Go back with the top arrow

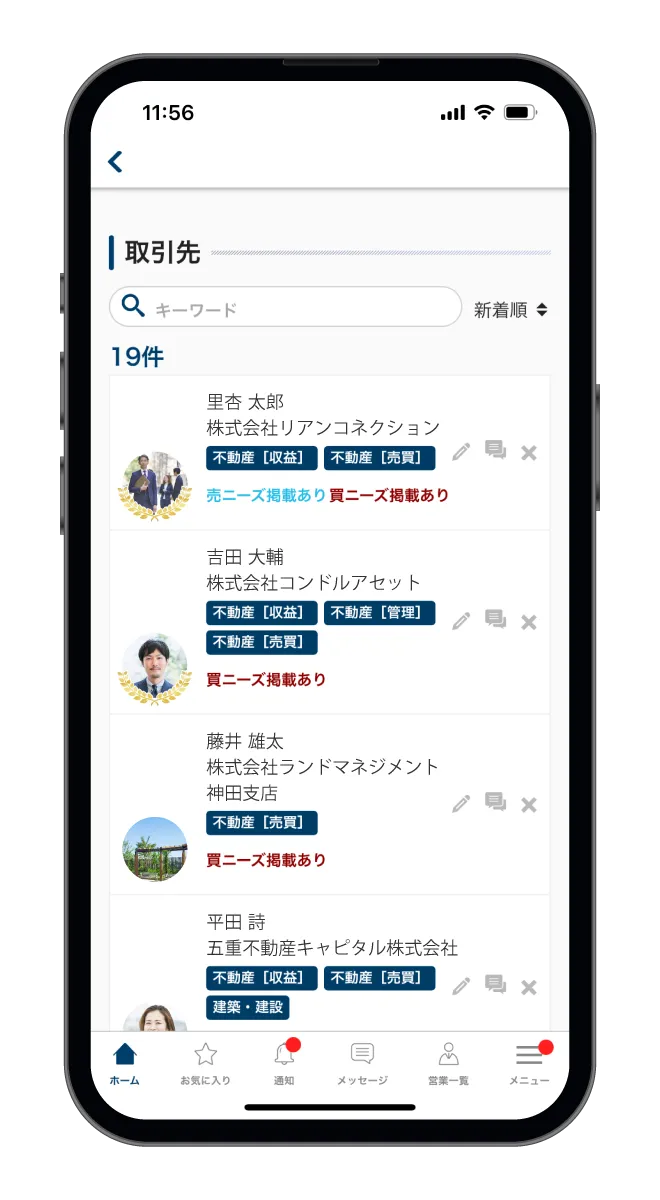(116, 161)
